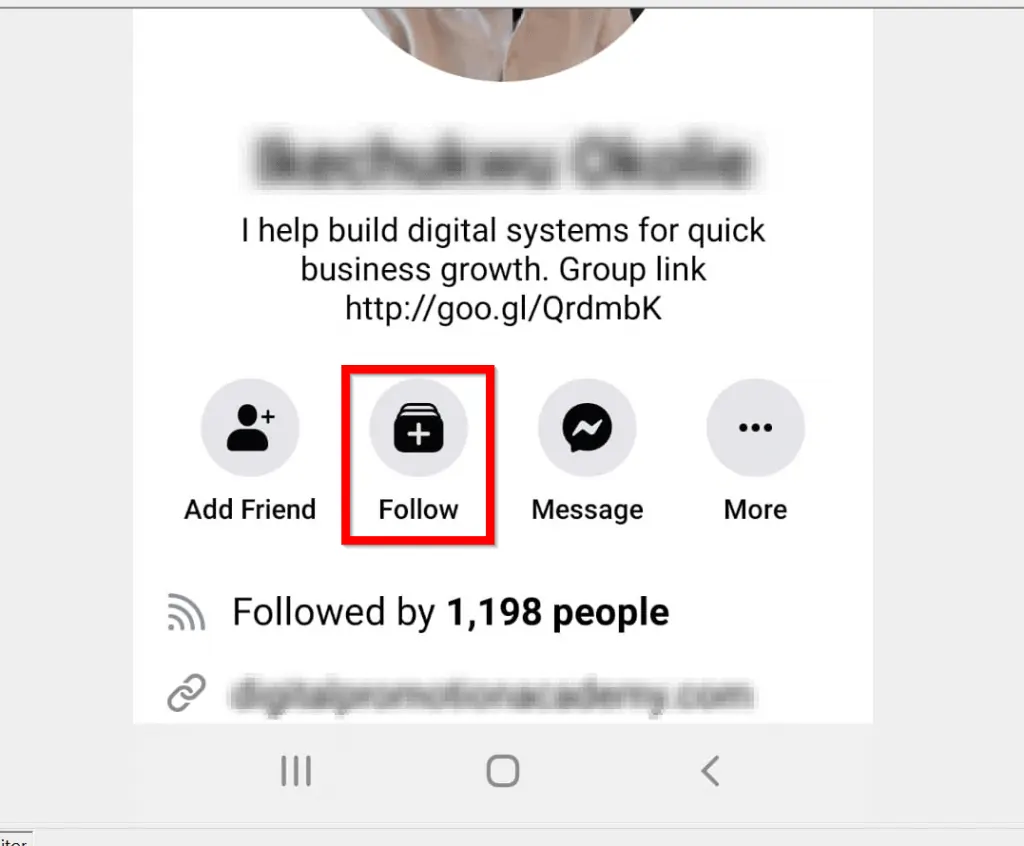This screenshot has width=1024, height=846.
Task: Go back with the system back button
Action: point(710,771)
